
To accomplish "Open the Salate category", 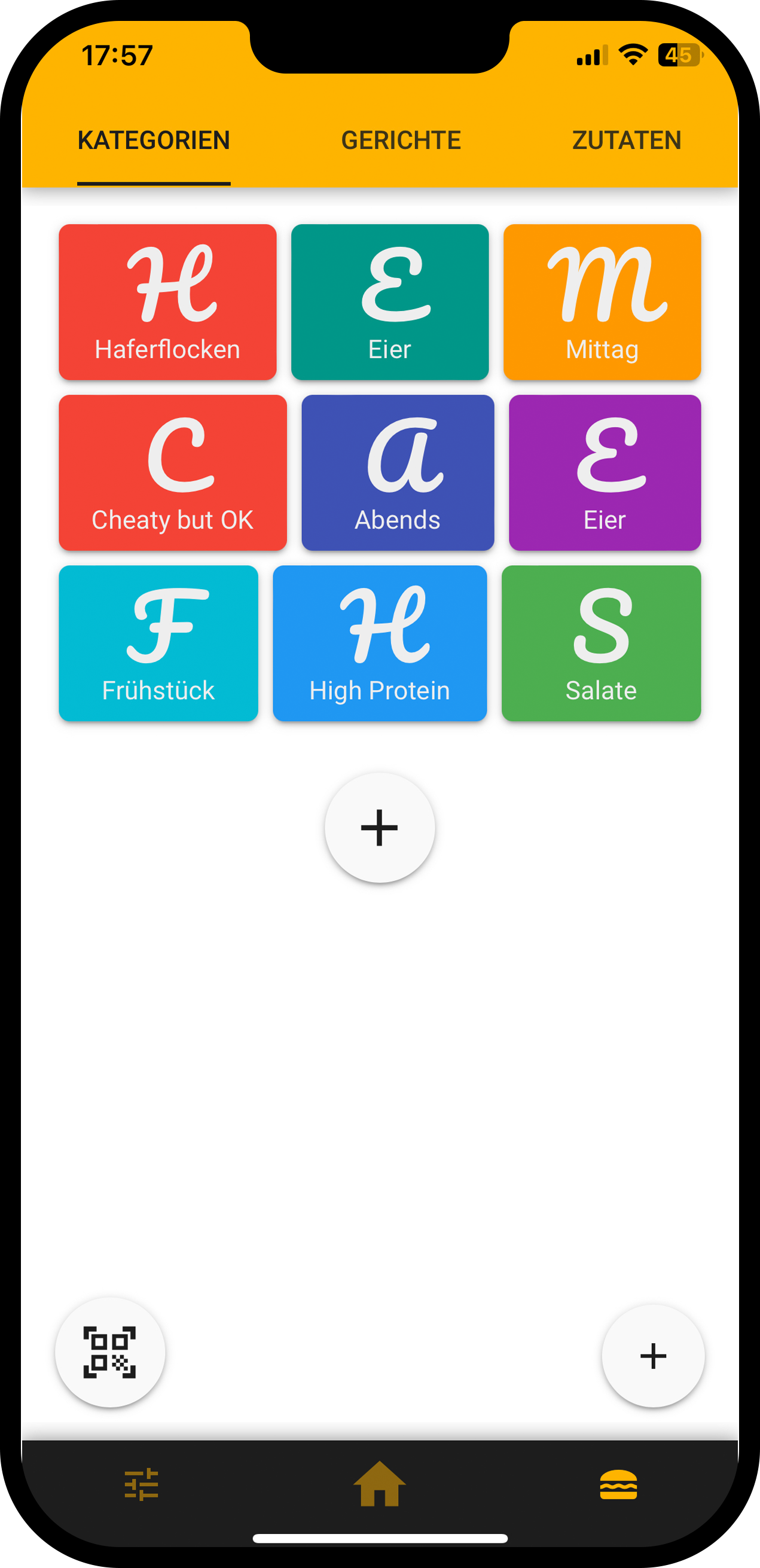I will click(600, 643).
